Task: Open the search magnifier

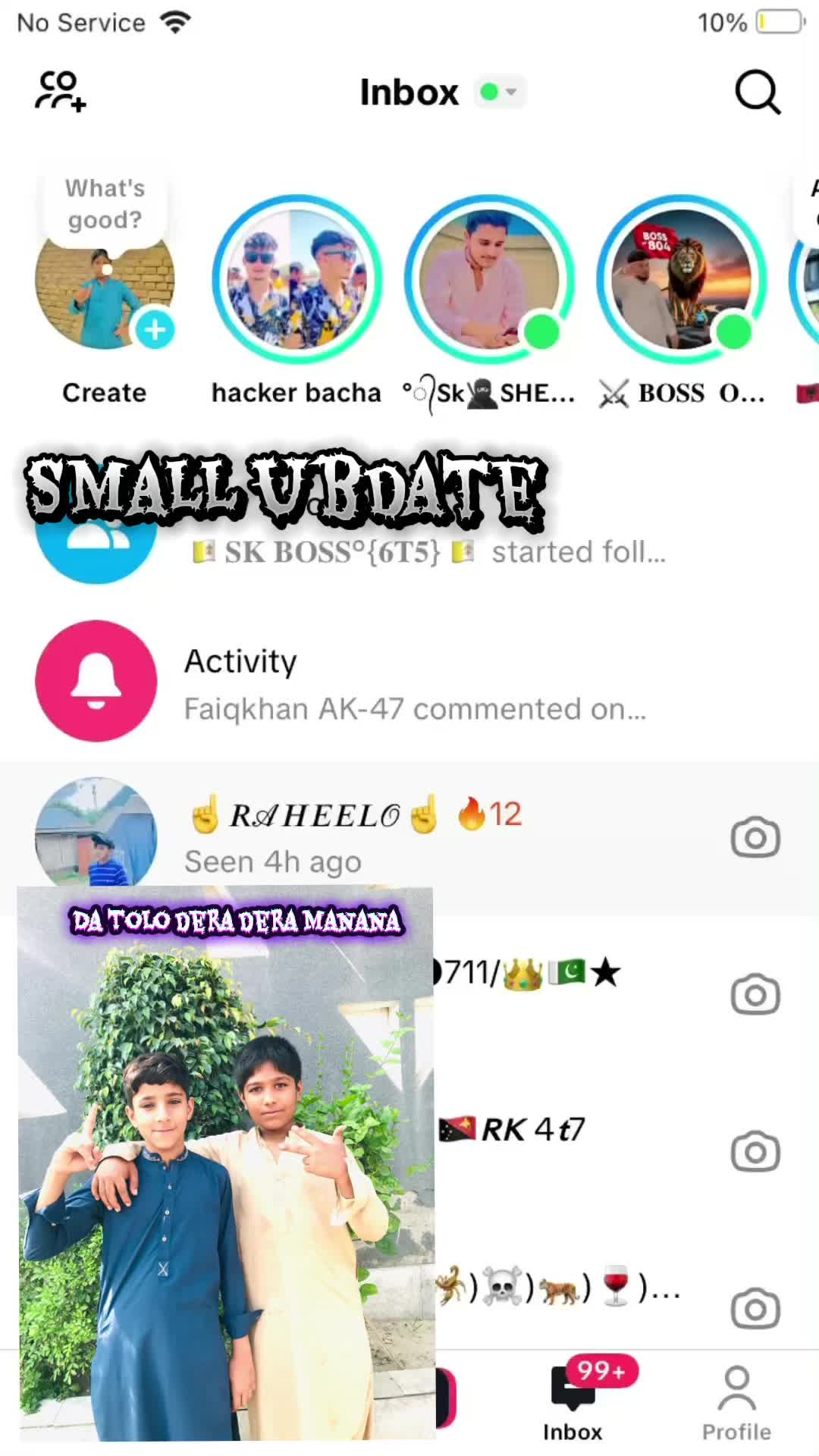Action: 757,93
